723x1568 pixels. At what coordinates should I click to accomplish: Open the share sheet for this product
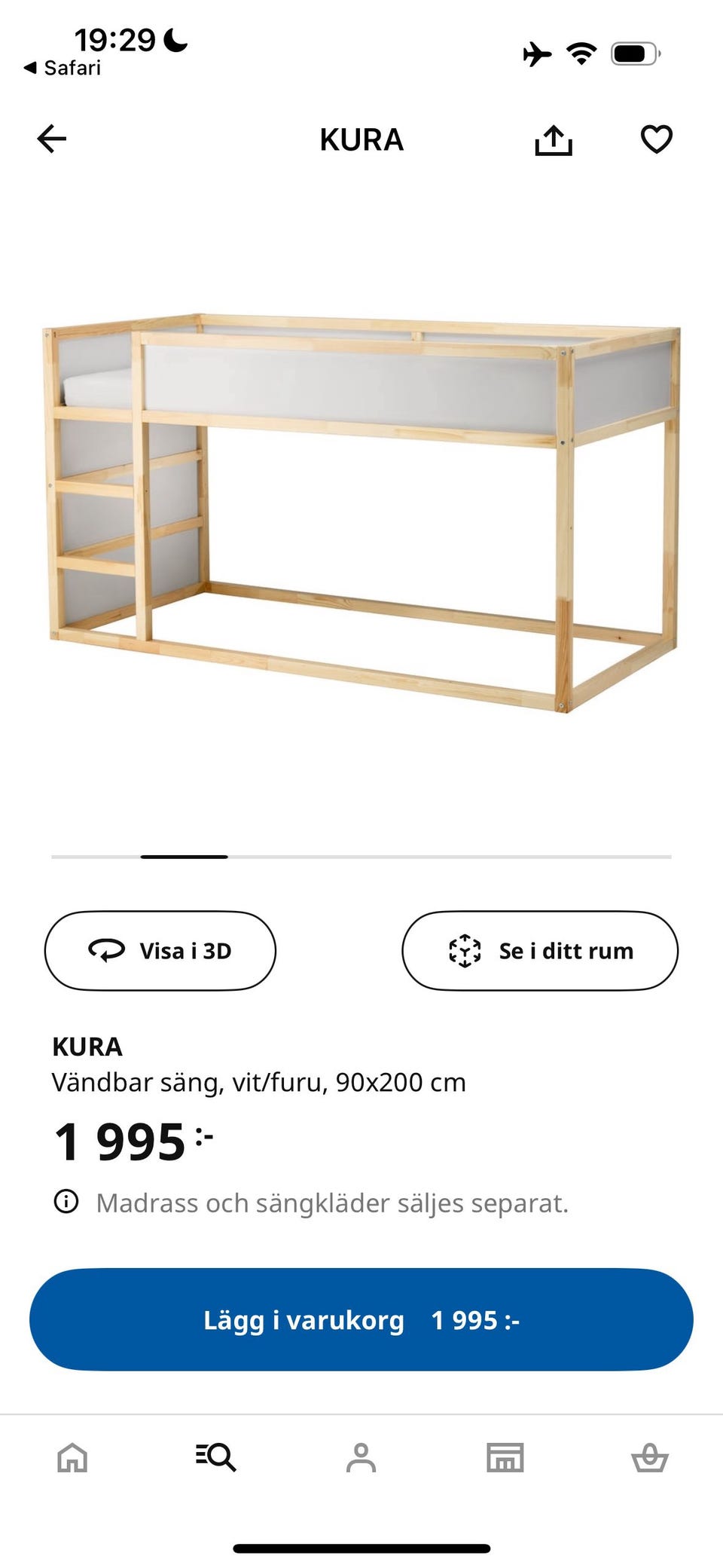[555, 139]
